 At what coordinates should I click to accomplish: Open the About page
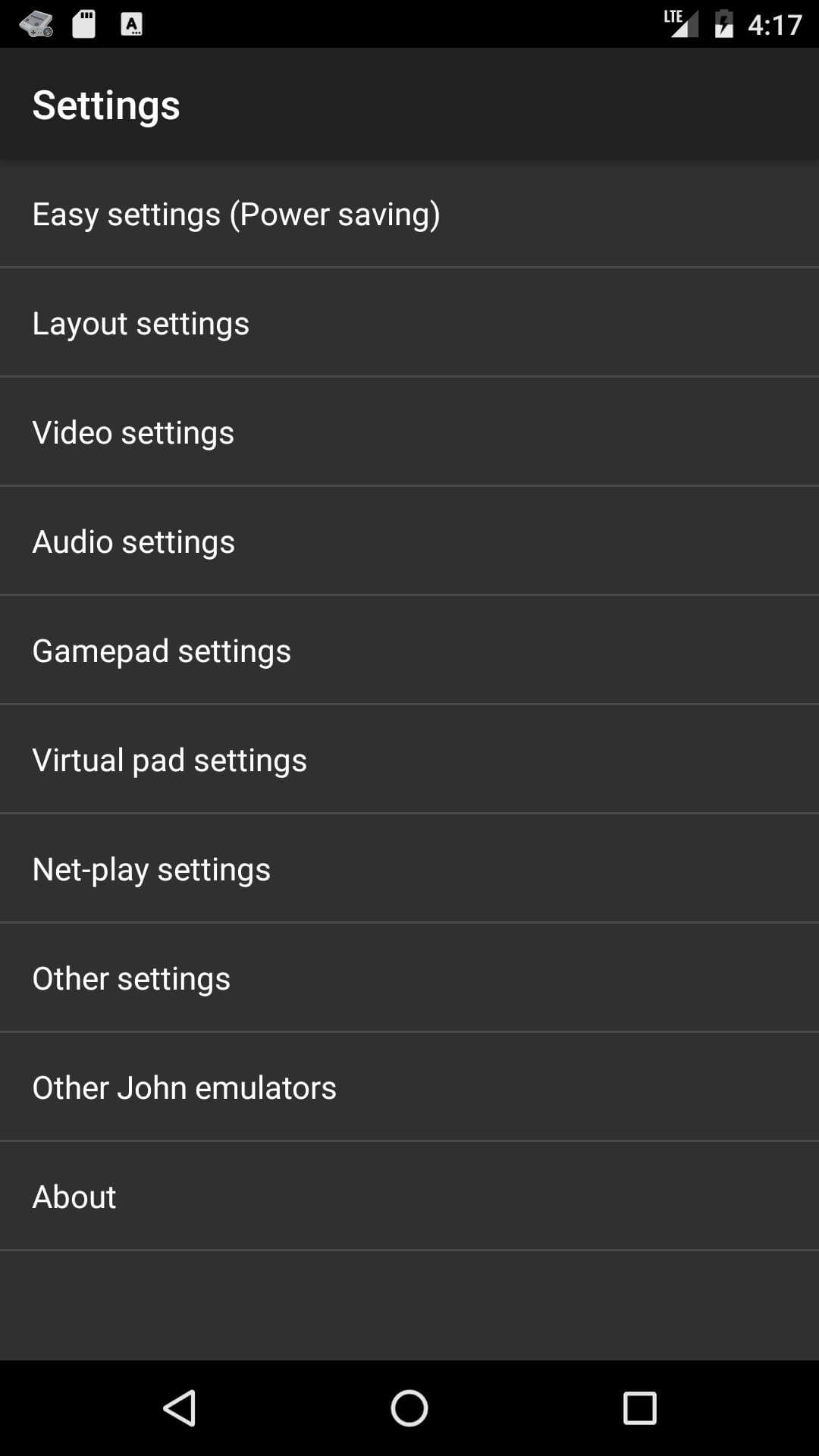pos(409,1196)
